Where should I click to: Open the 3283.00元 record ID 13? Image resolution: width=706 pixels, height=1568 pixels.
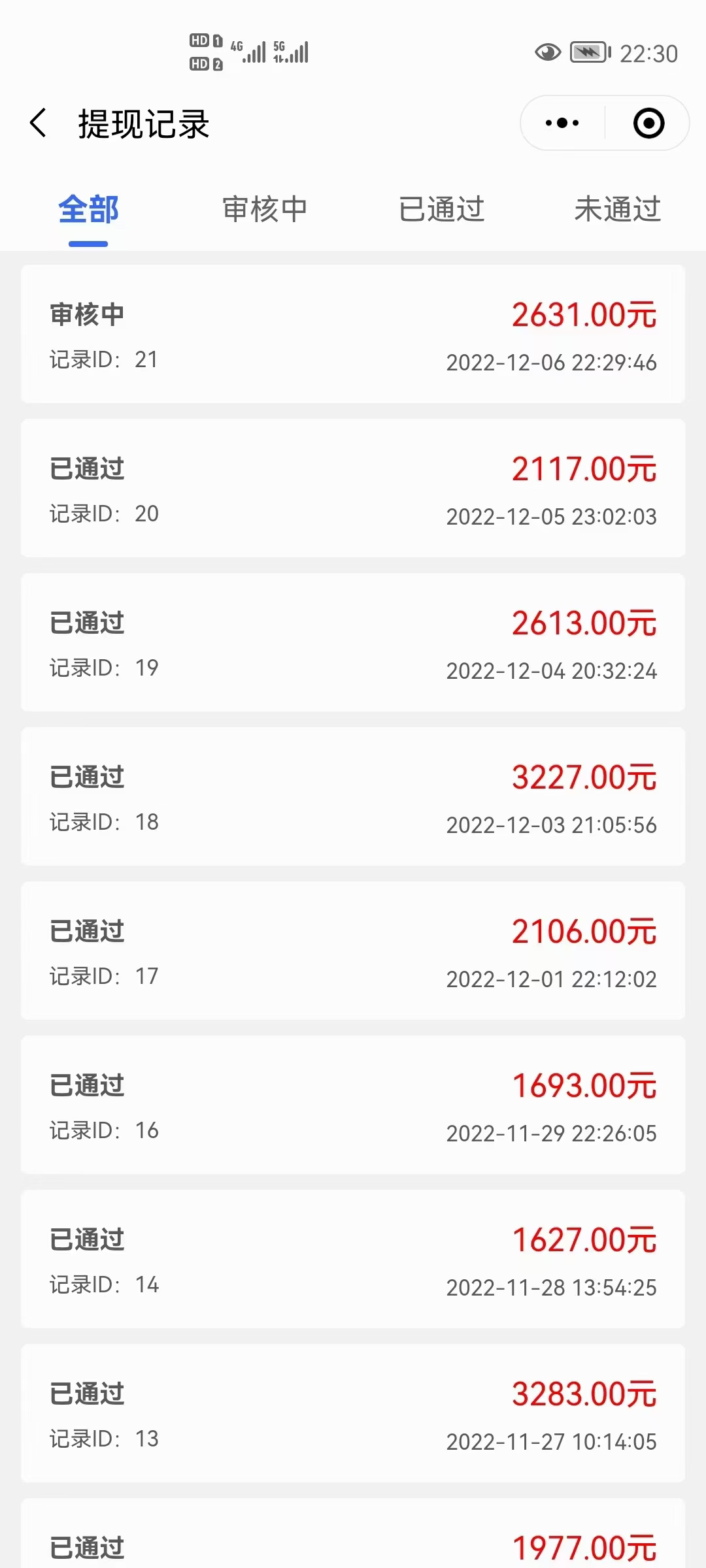coord(353,1413)
